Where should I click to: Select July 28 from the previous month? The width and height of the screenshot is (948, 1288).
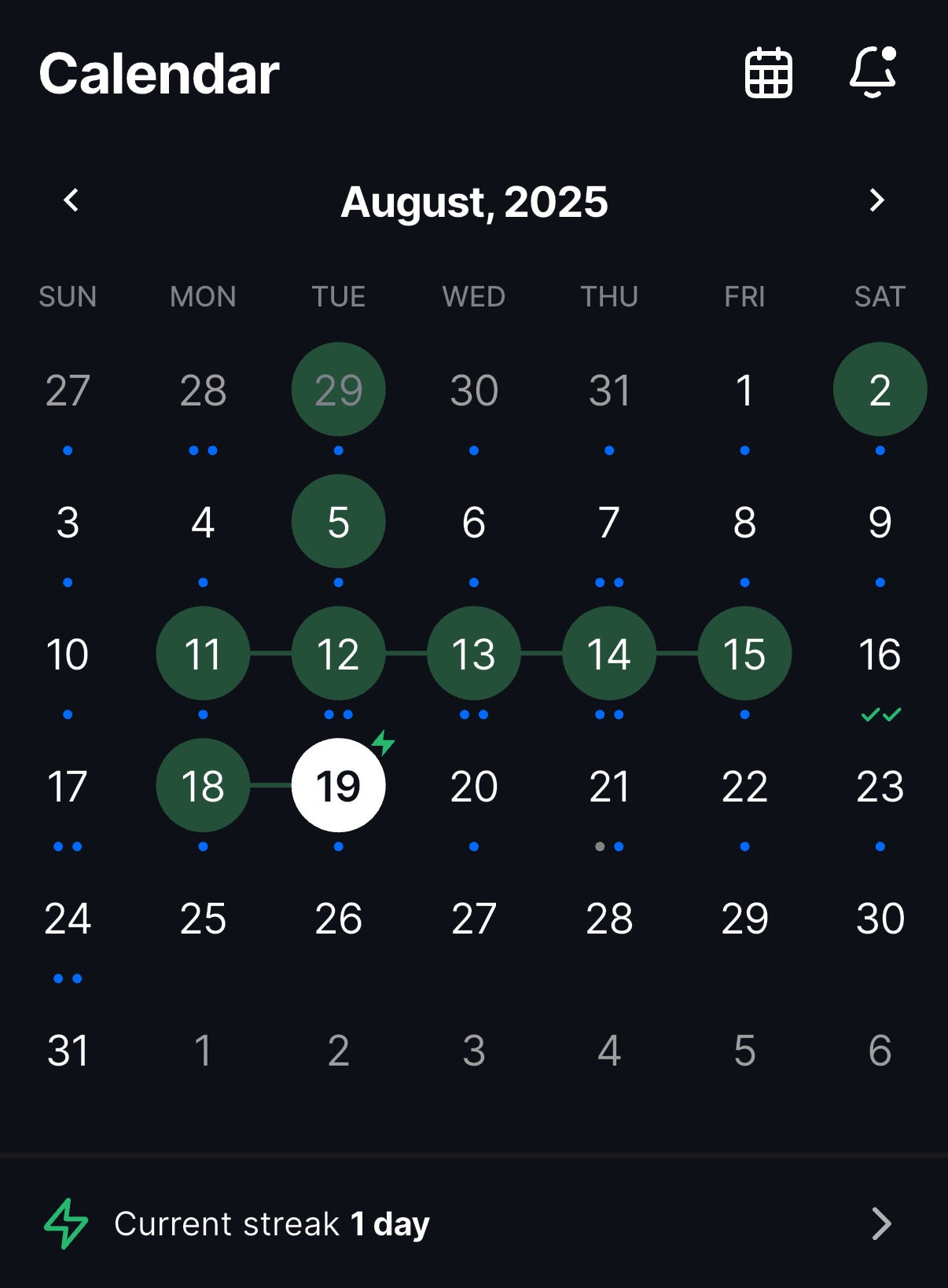[x=203, y=391]
